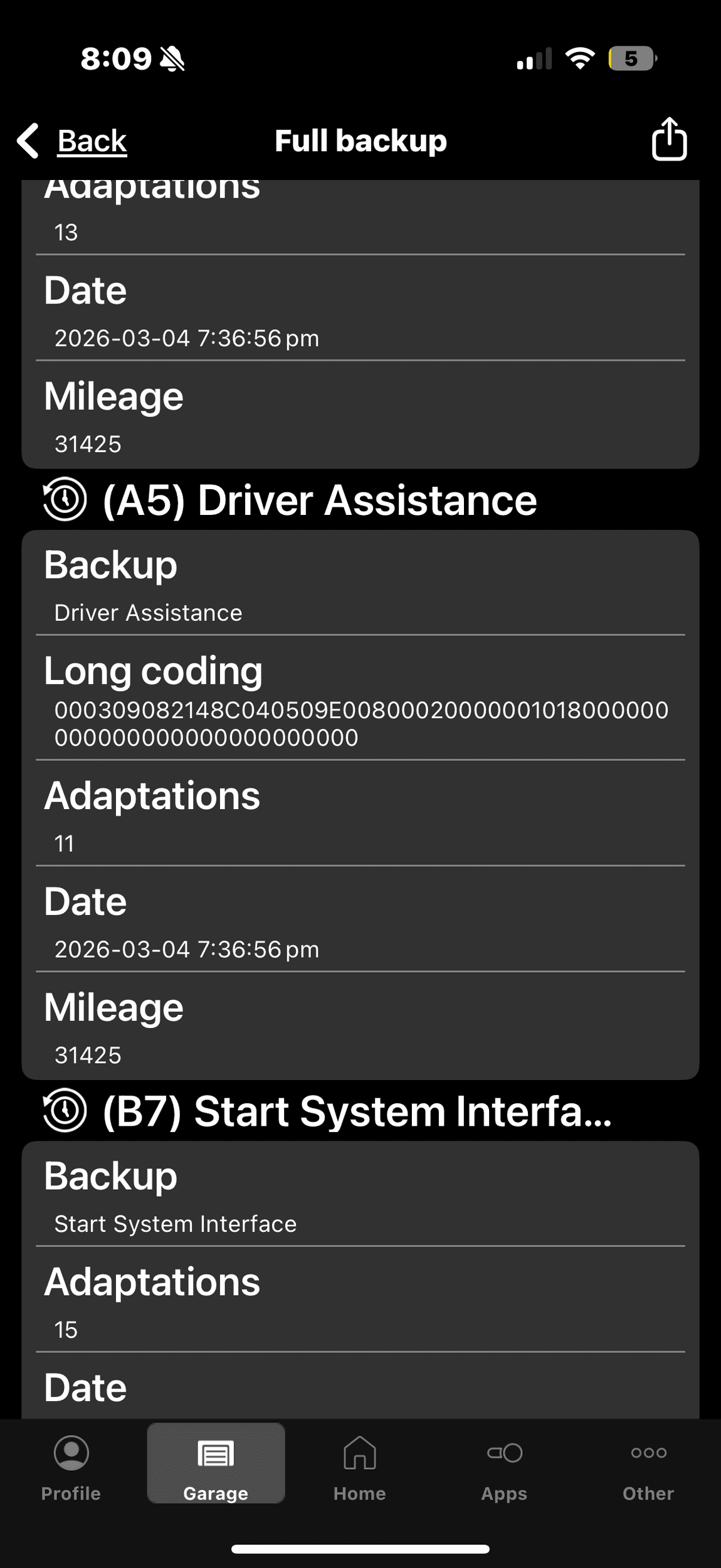Restore the (B7) Start System Interface backup
721x1568 pixels.
(x=65, y=1110)
